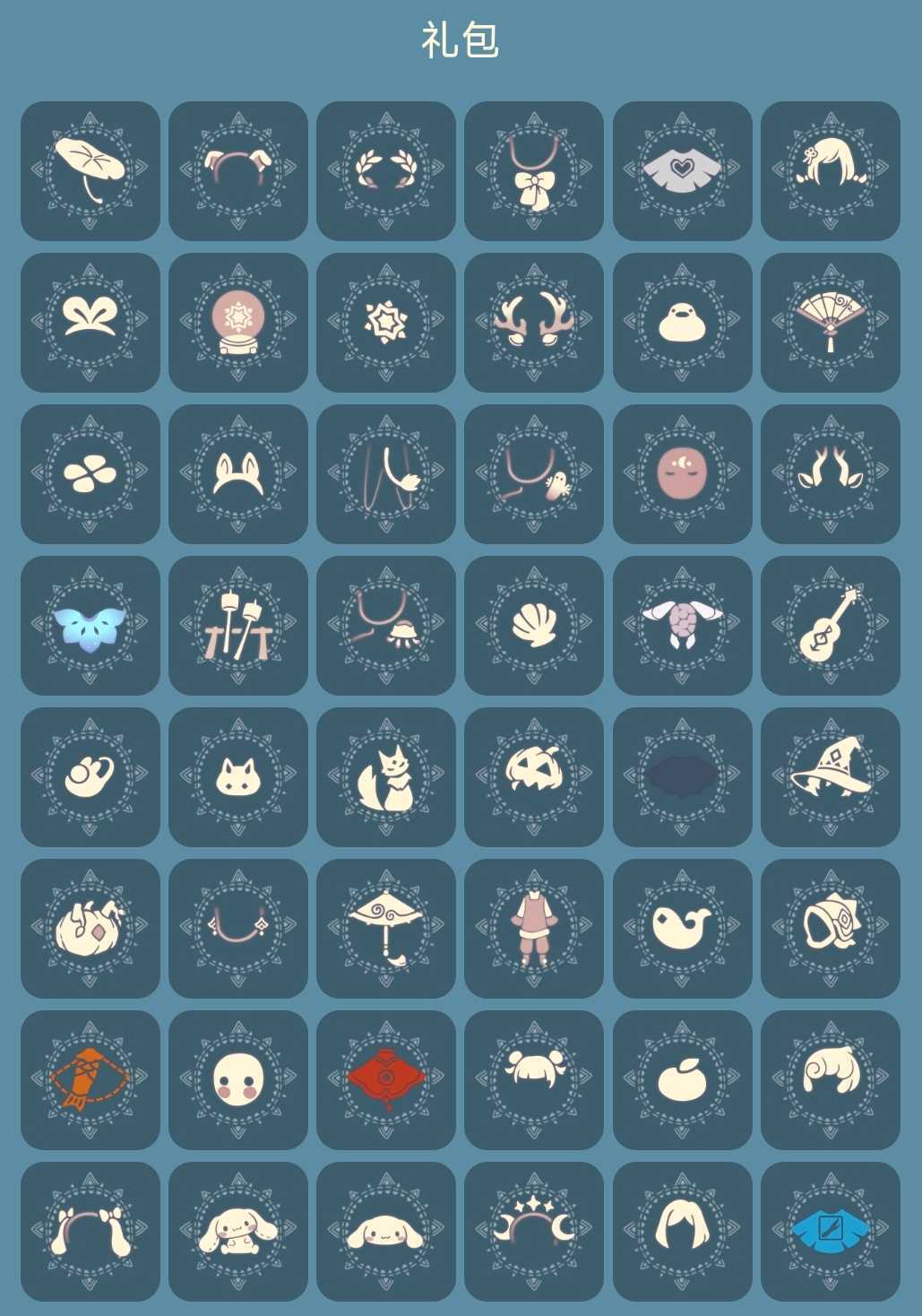The width and height of the screenshot is (922, 1316).
Task: Select the snow globe item
Action: pos(238,322)
